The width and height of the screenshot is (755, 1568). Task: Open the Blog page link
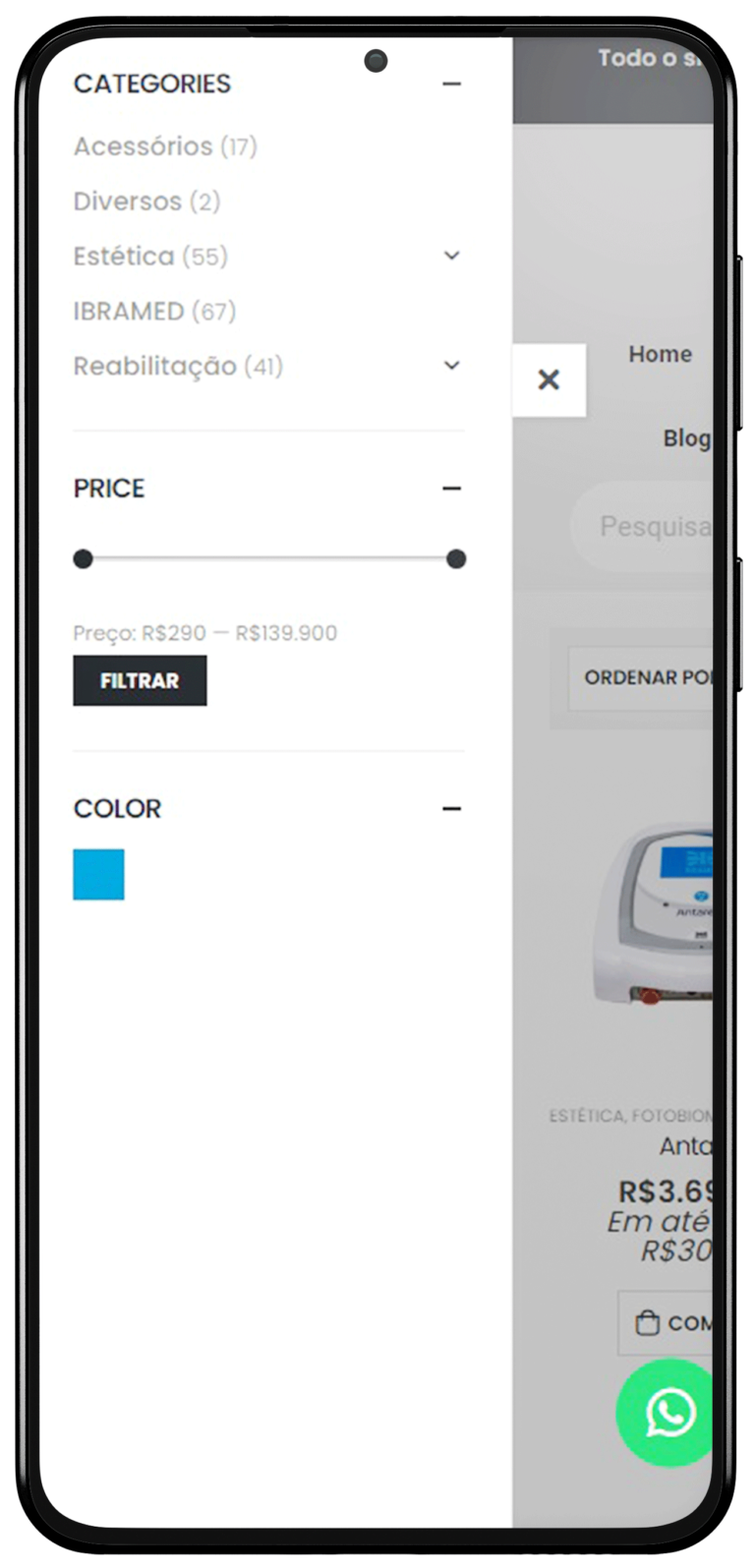tap(686, 438)
